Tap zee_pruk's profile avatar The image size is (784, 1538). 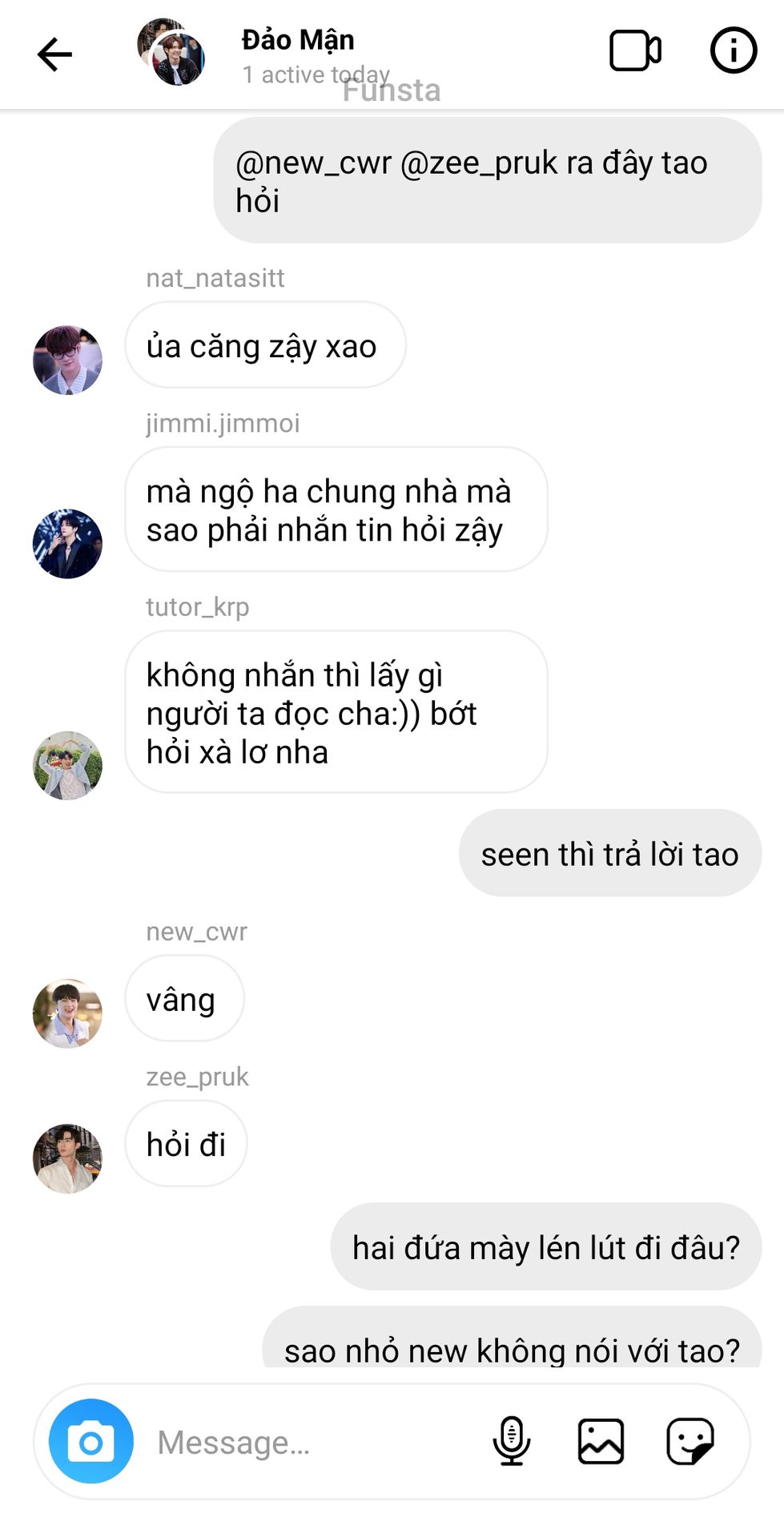(x=67, y=1158)
